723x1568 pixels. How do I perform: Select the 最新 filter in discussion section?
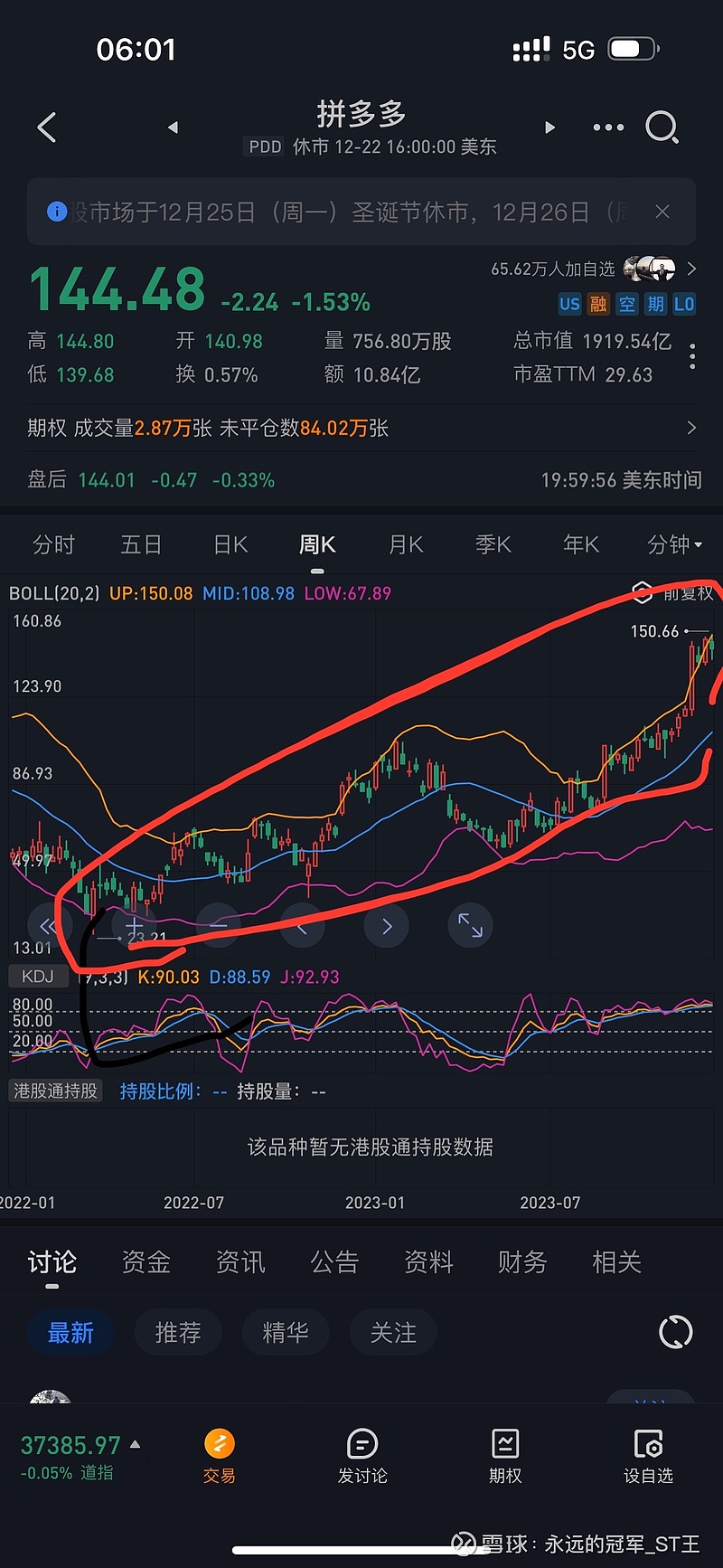point(71,1332)
